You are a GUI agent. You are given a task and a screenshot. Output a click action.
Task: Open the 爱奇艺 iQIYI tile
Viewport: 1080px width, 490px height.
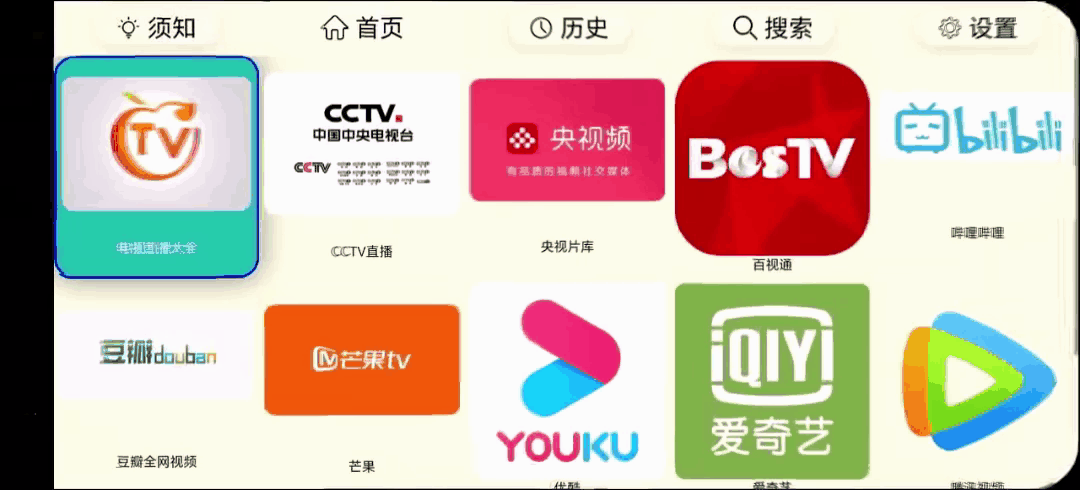click(772, 380)
